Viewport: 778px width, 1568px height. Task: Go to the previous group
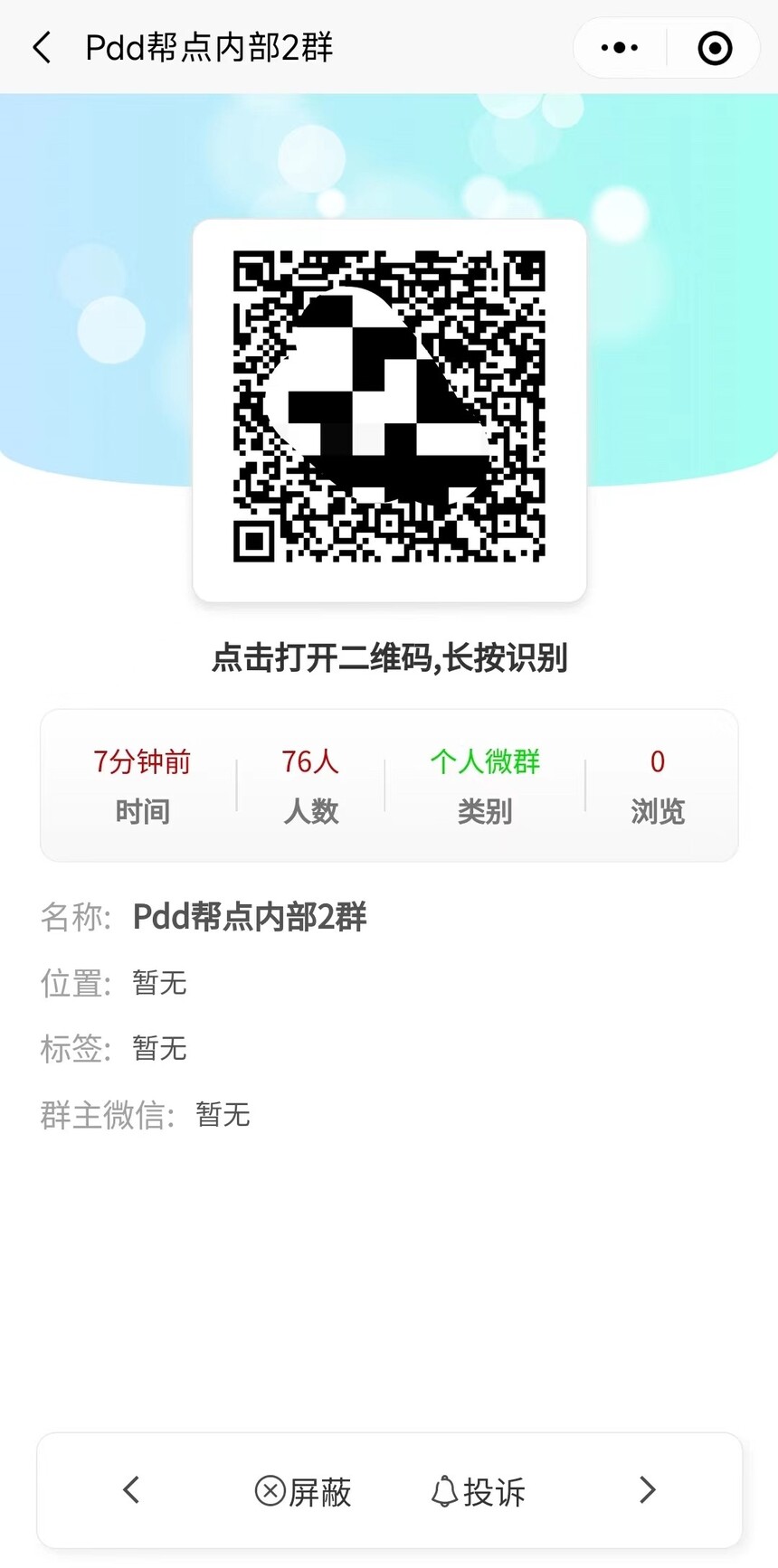(132, 1489)
